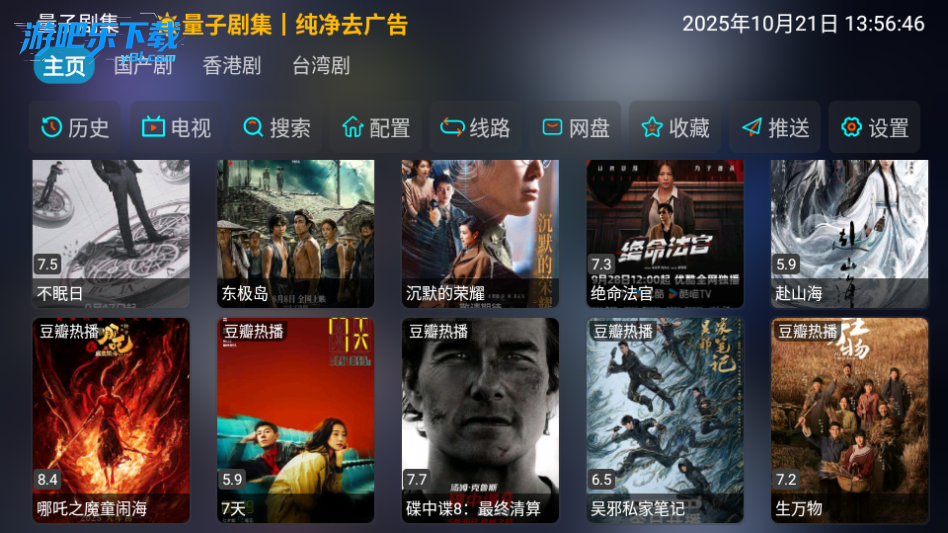
Task: View 收藏 favorites
Action: (676, 127)
